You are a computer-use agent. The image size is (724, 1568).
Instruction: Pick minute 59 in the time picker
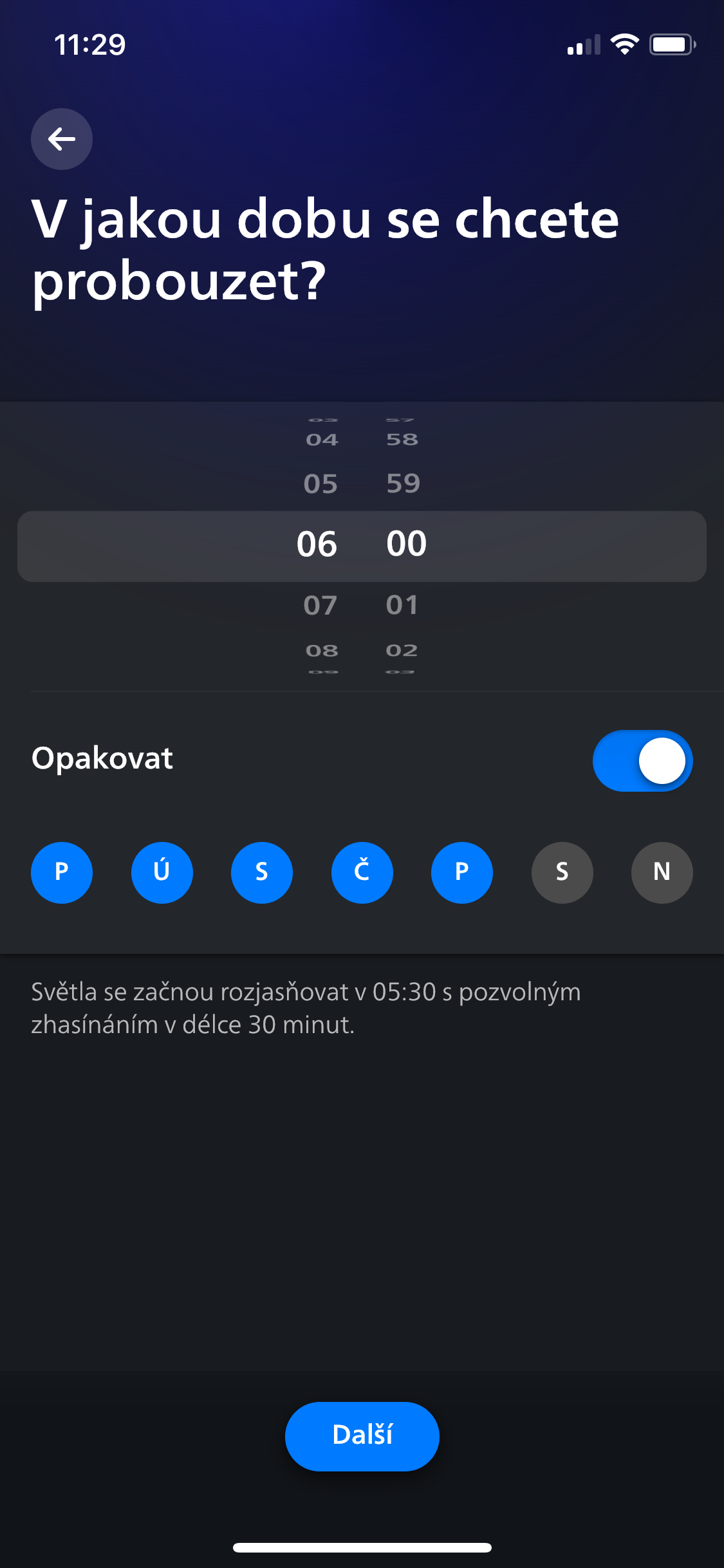(x=404, y=483)
